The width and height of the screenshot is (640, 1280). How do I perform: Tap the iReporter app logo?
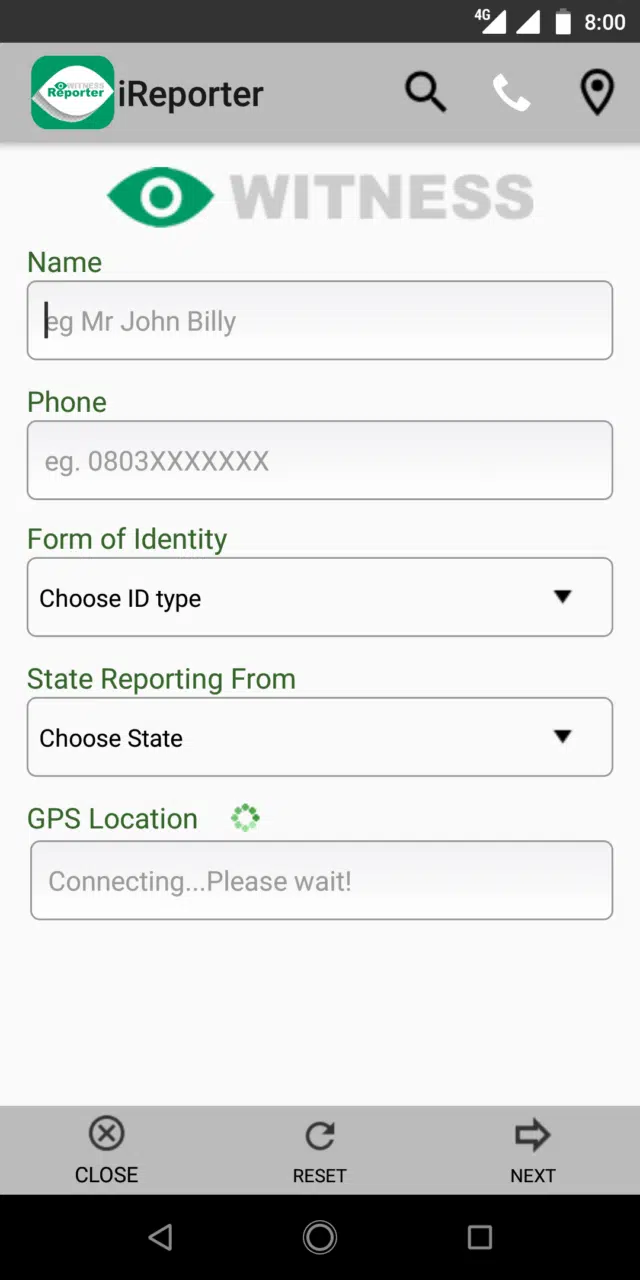[72, 93]
